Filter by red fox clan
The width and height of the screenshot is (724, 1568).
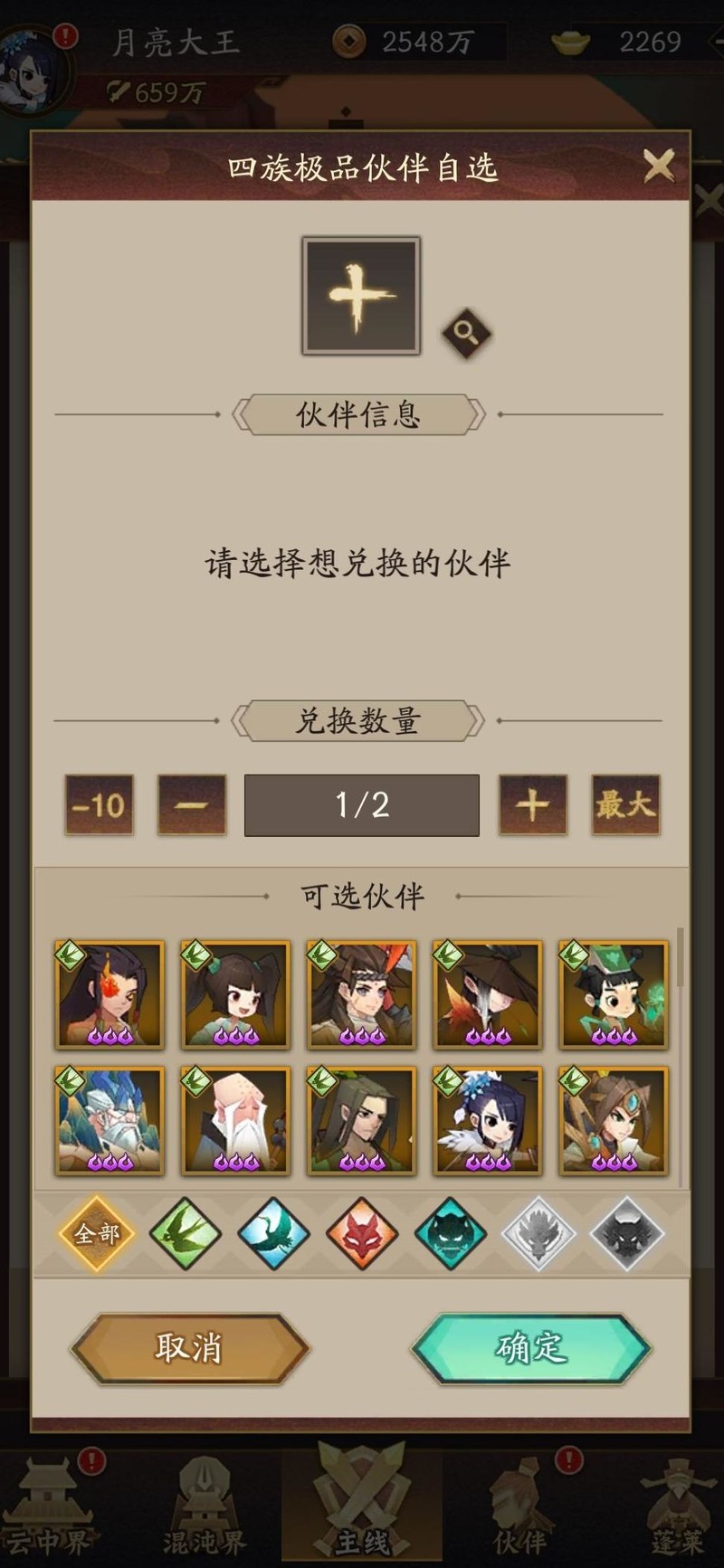point(361,1233)
